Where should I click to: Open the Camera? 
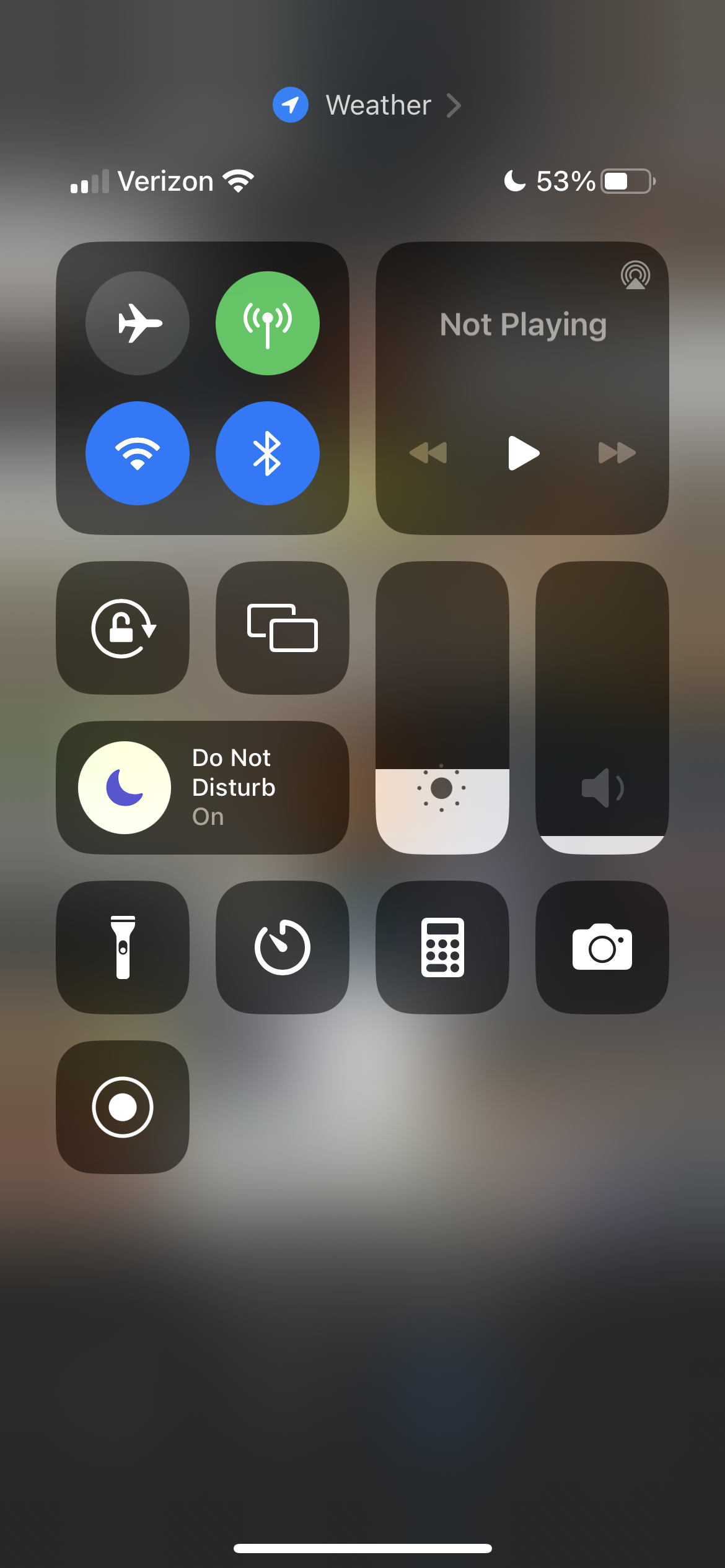[x=602, y=947]
